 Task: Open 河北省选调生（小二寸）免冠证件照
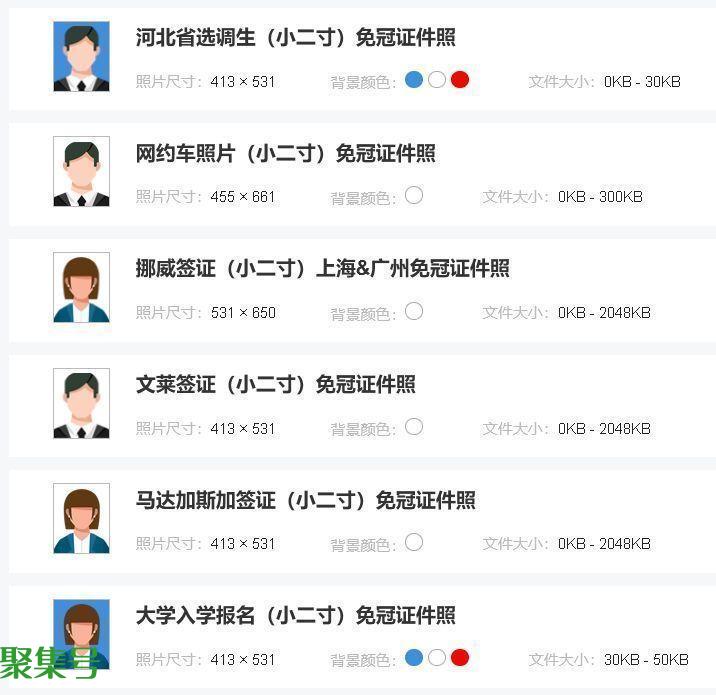coord(295,39)
